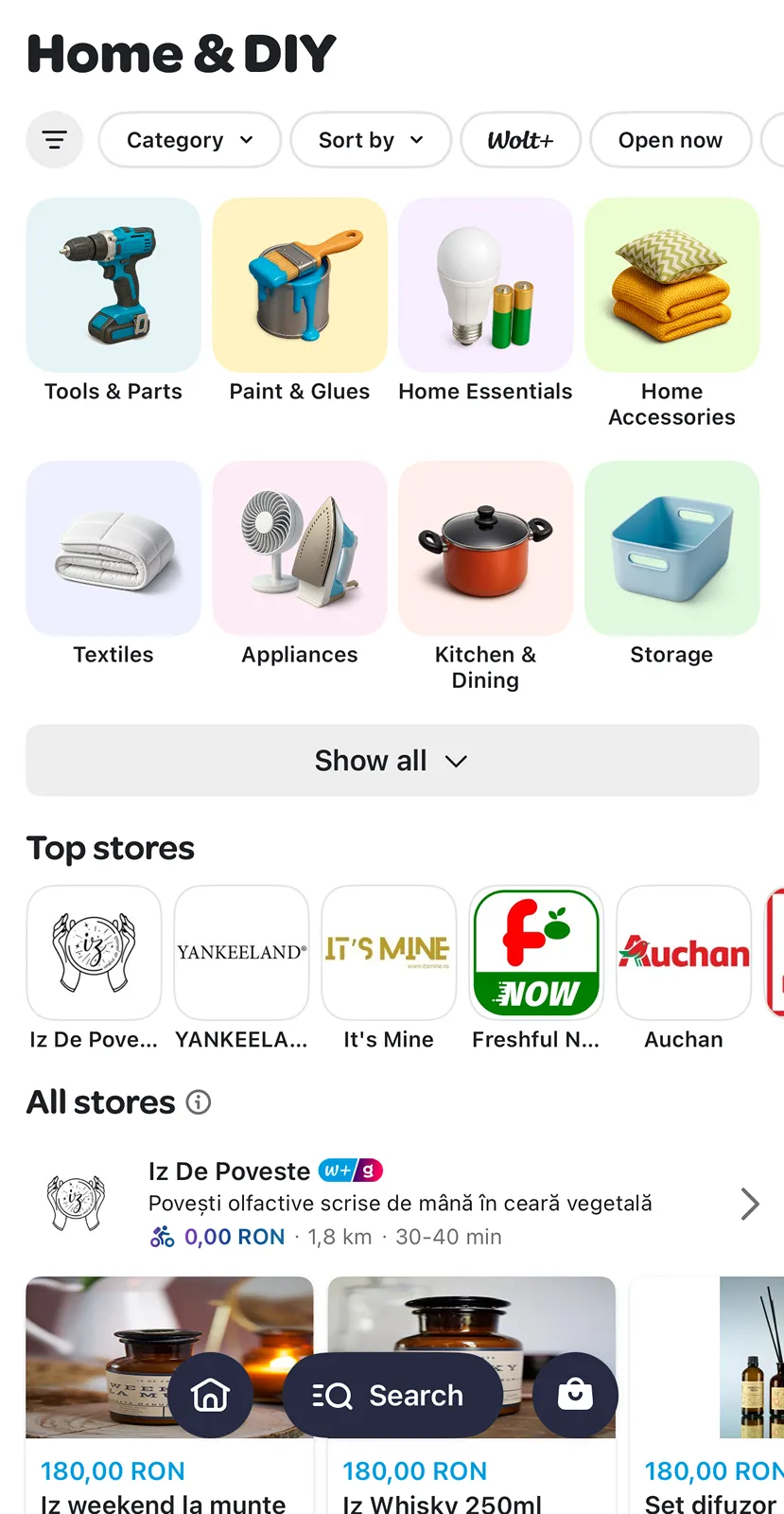Expand the Category dropdown
784x1514 pixels.
click(190, 140)
